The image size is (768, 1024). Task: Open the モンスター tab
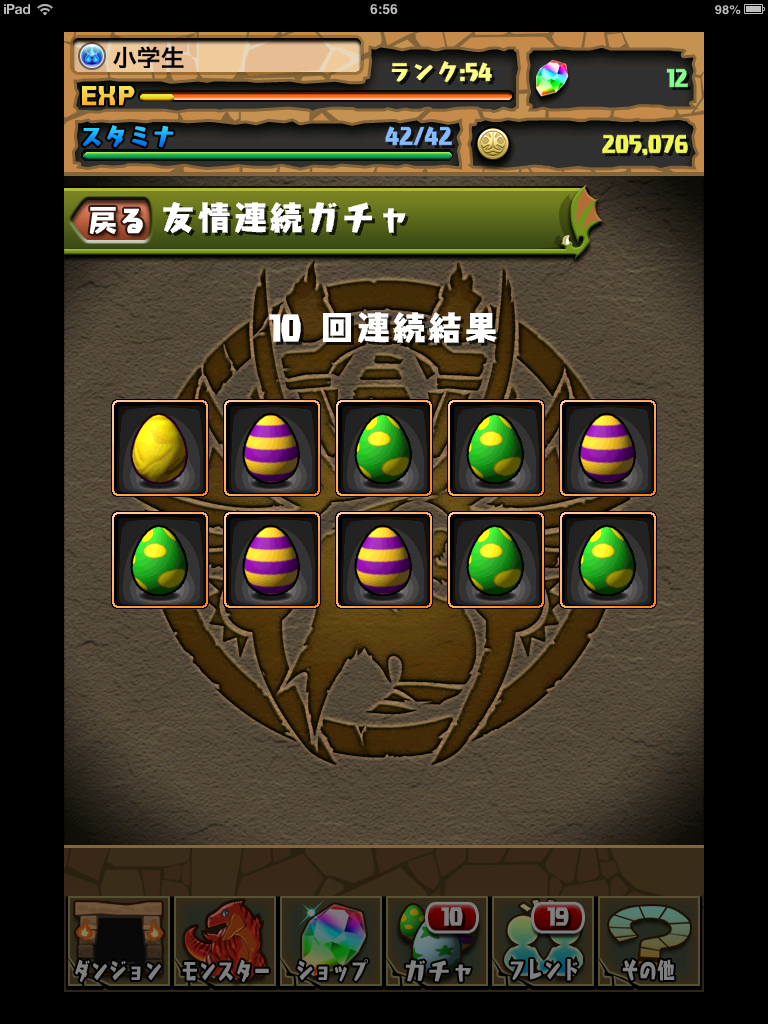pos(224,942)
